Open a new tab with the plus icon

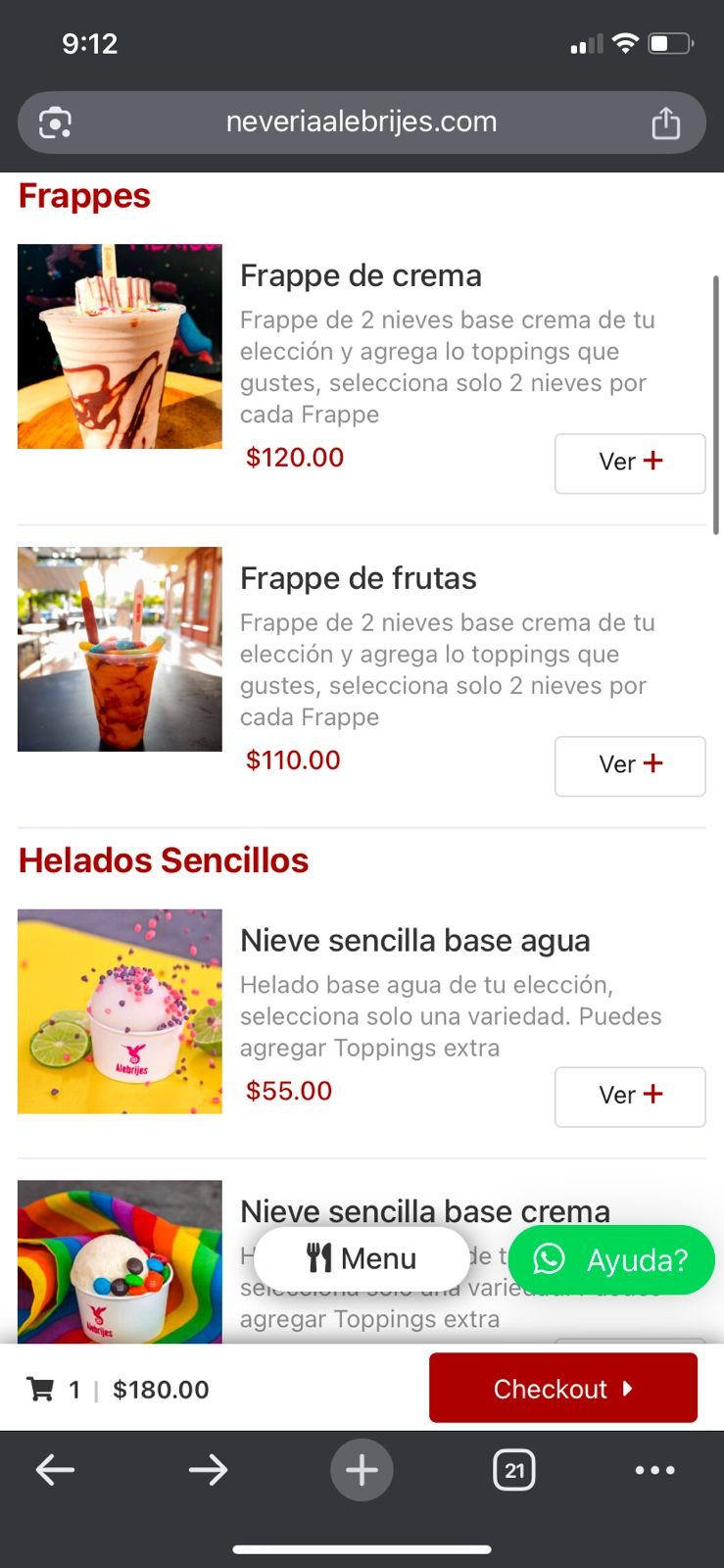pyautogui.click(x=362, y=1469)
